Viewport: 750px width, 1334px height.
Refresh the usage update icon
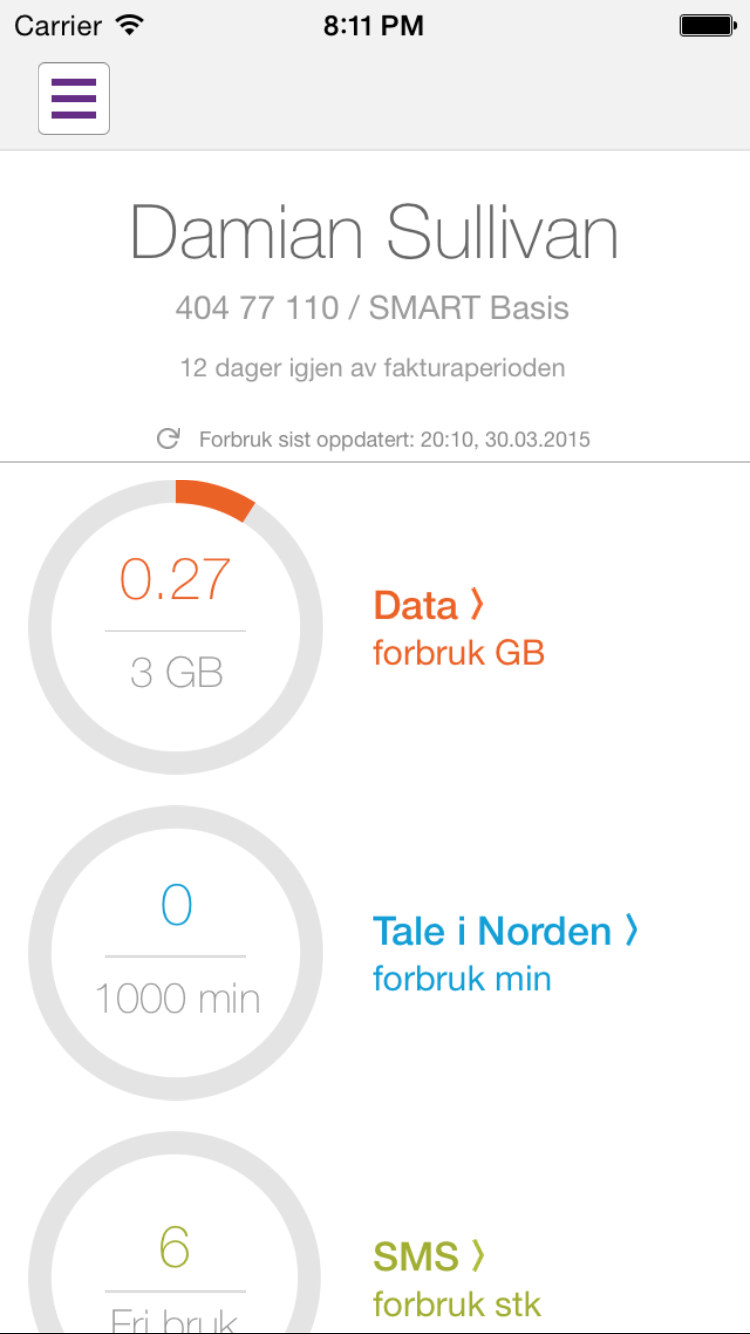[x=168, y=438]
